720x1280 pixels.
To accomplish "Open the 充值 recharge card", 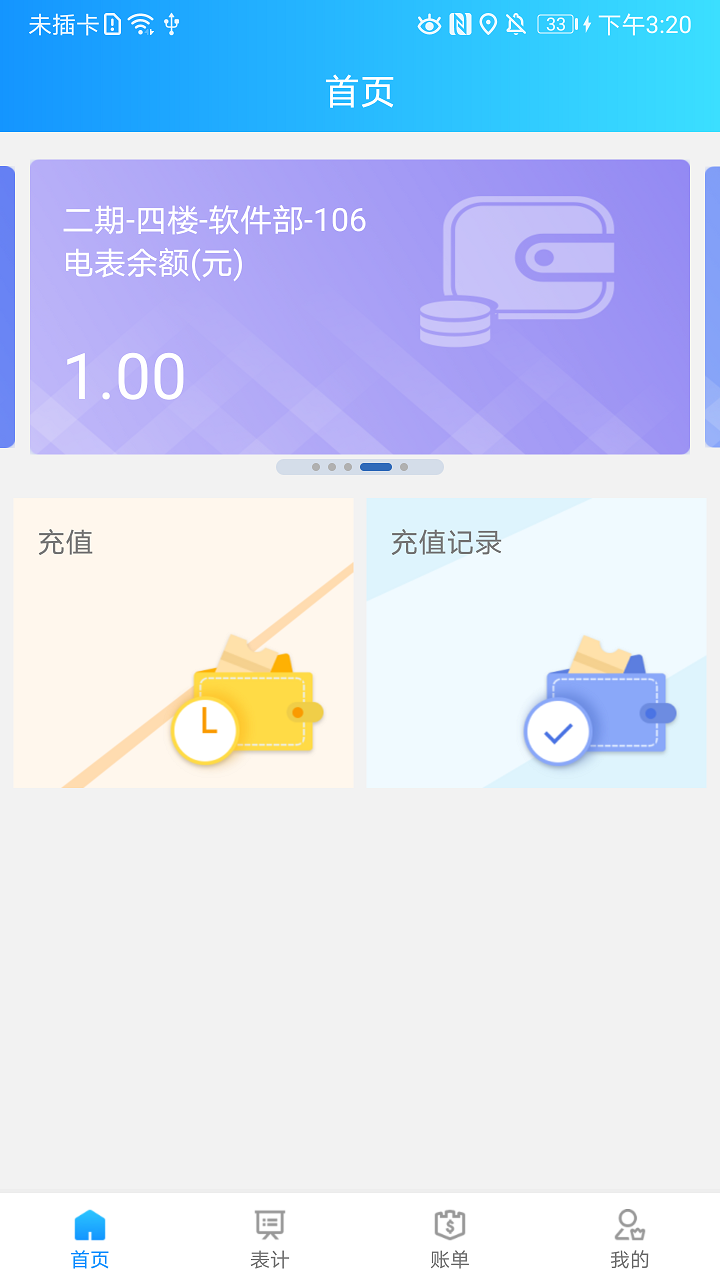I will (183, 642).
